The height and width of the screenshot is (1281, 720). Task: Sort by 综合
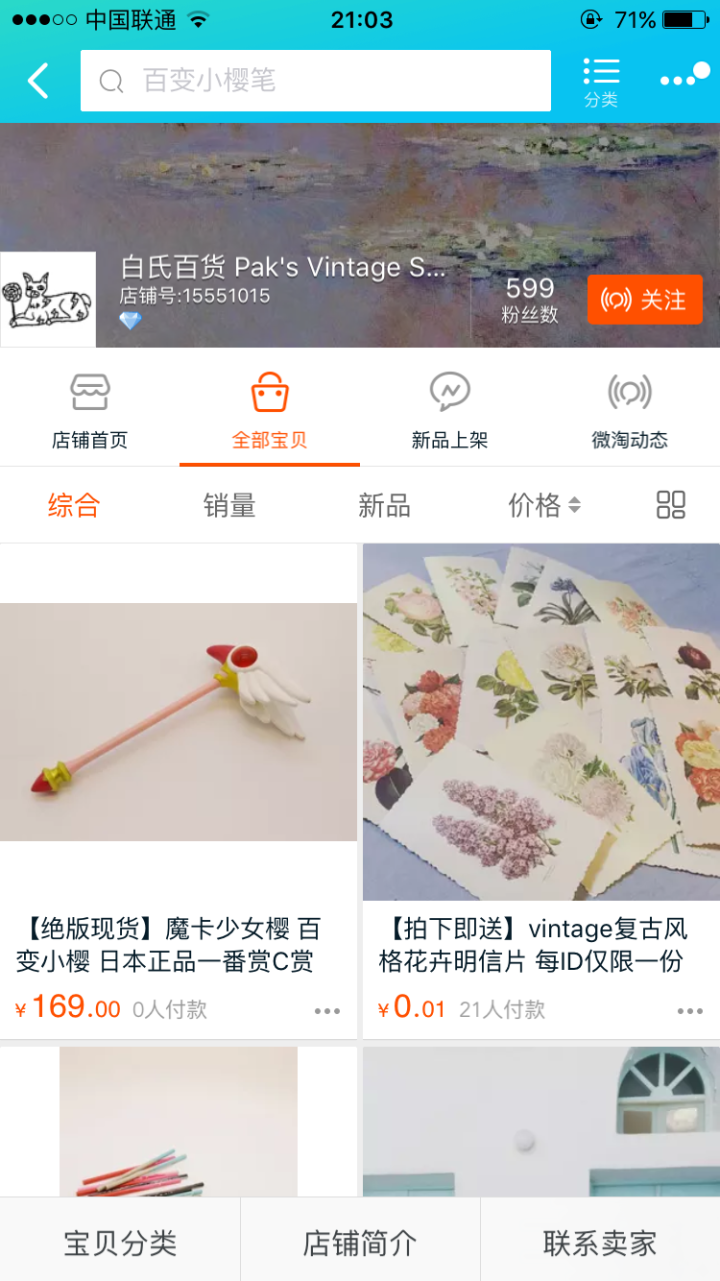(74, 505)
